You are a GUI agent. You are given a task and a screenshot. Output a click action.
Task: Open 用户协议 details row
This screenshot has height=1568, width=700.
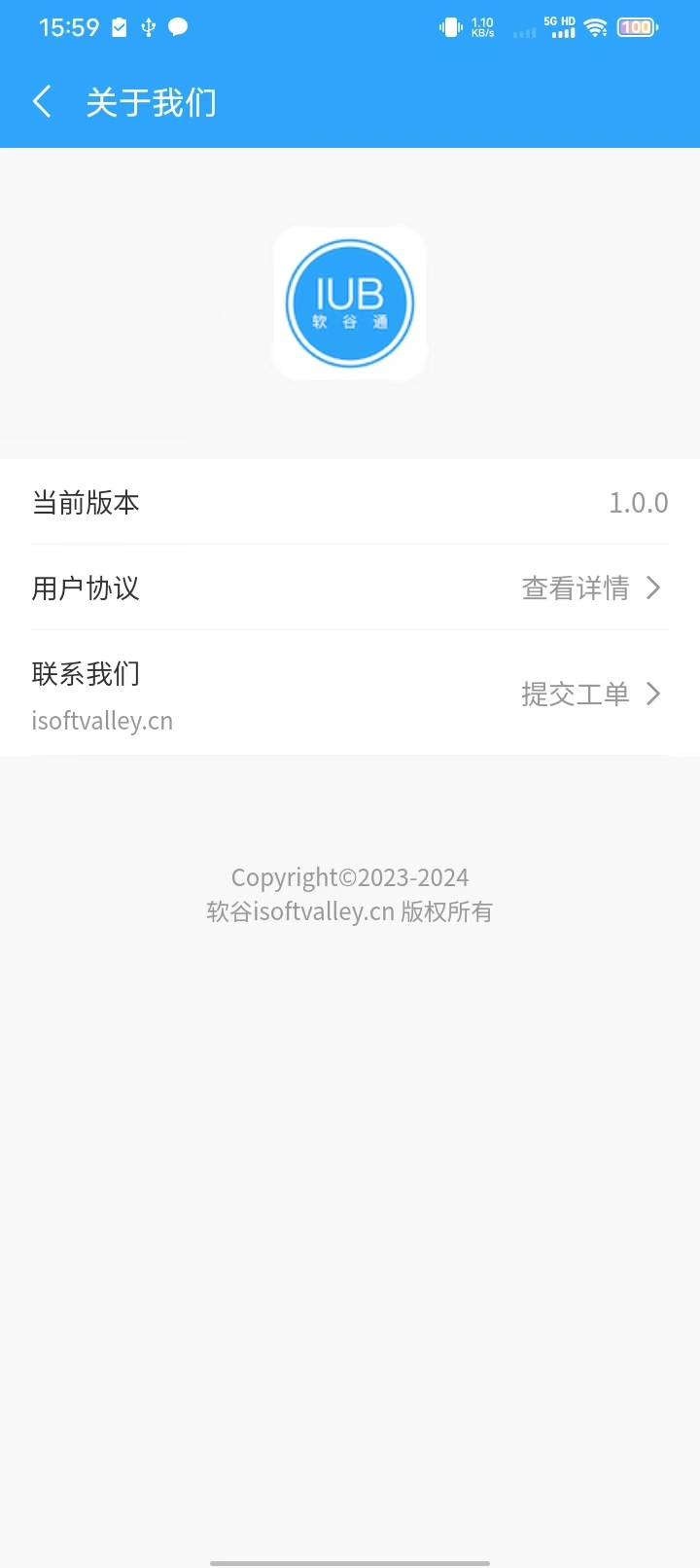[x=350, y=588]
